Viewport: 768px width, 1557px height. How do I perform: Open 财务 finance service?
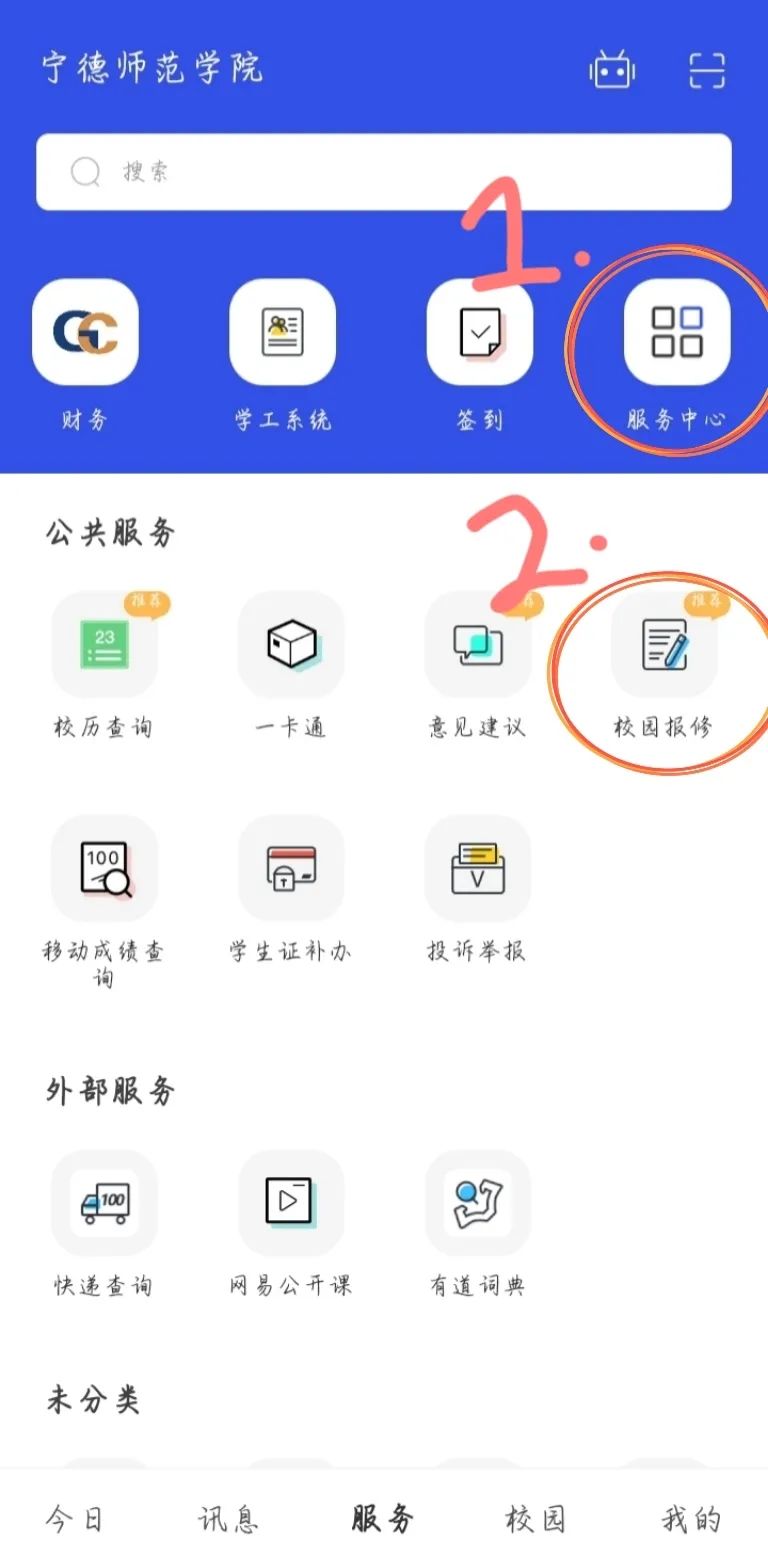pos(85,333)
